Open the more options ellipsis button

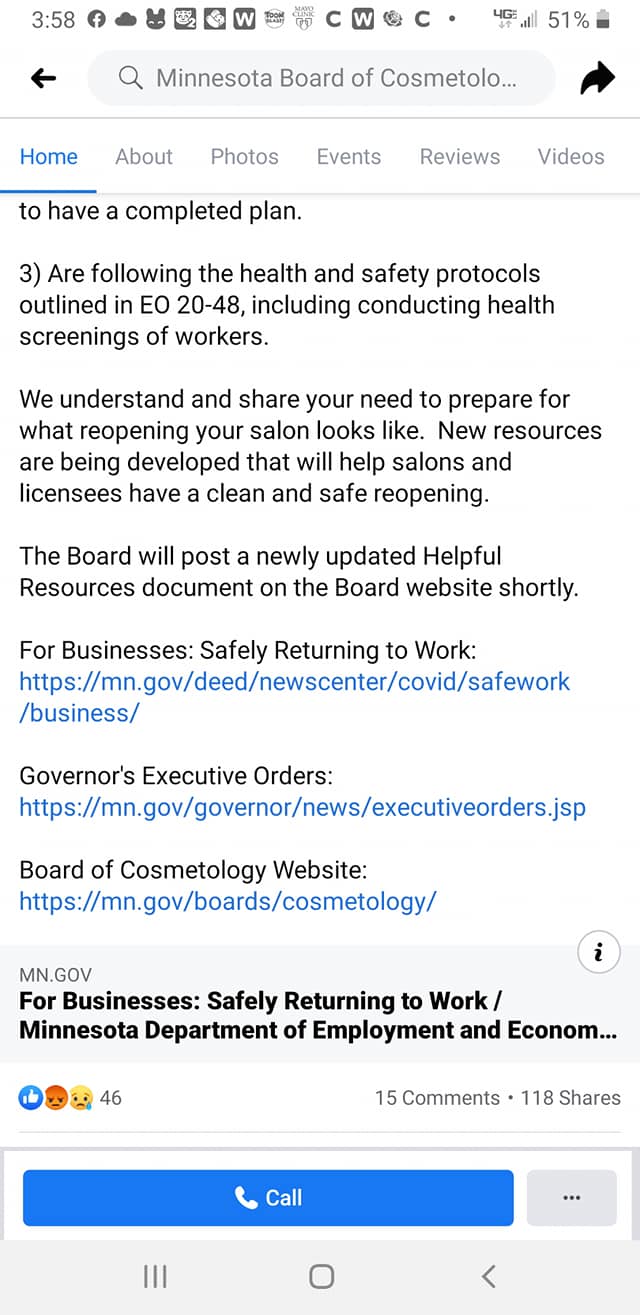pyautogui.click(x=571, y=1197)
